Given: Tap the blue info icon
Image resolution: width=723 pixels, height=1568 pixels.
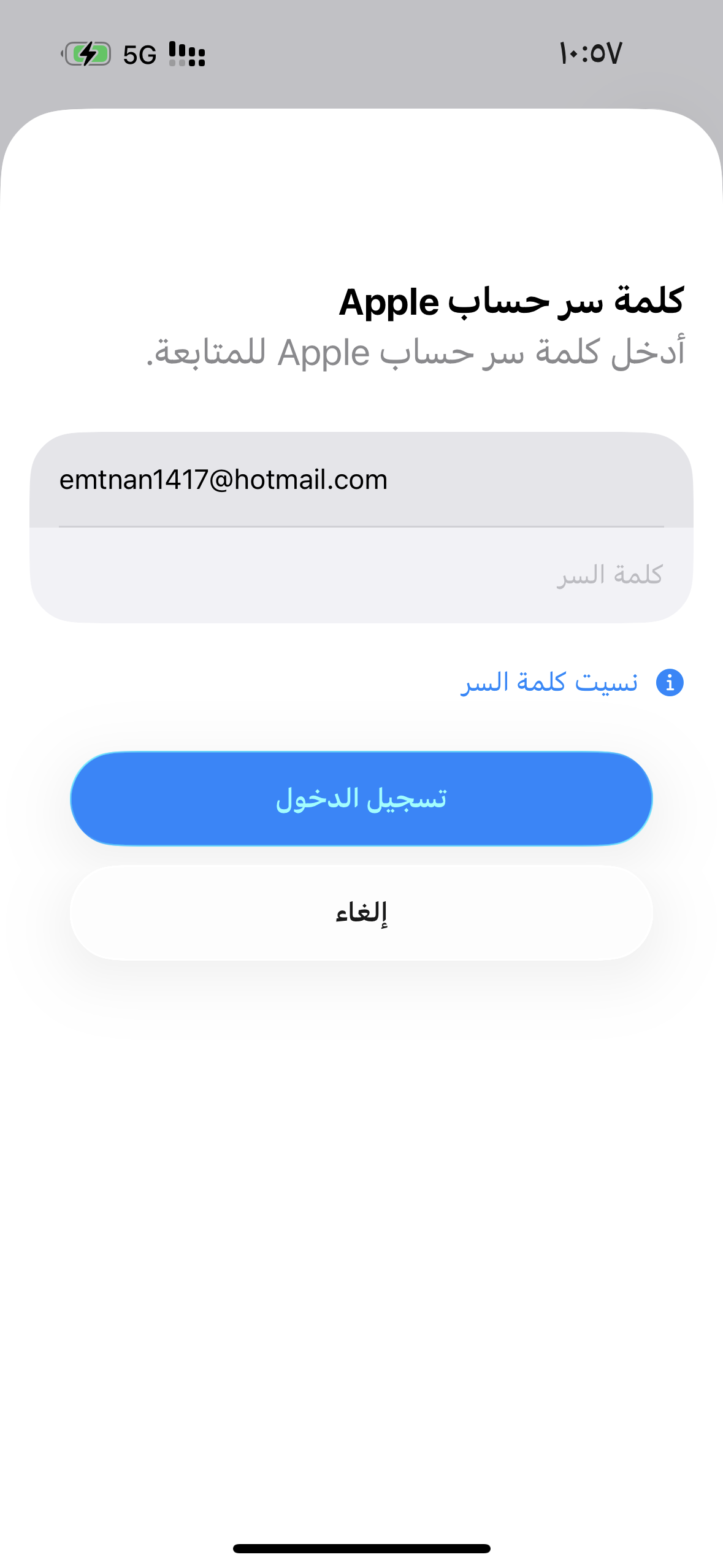Looking at the screenshot, I should pos(670,683).
